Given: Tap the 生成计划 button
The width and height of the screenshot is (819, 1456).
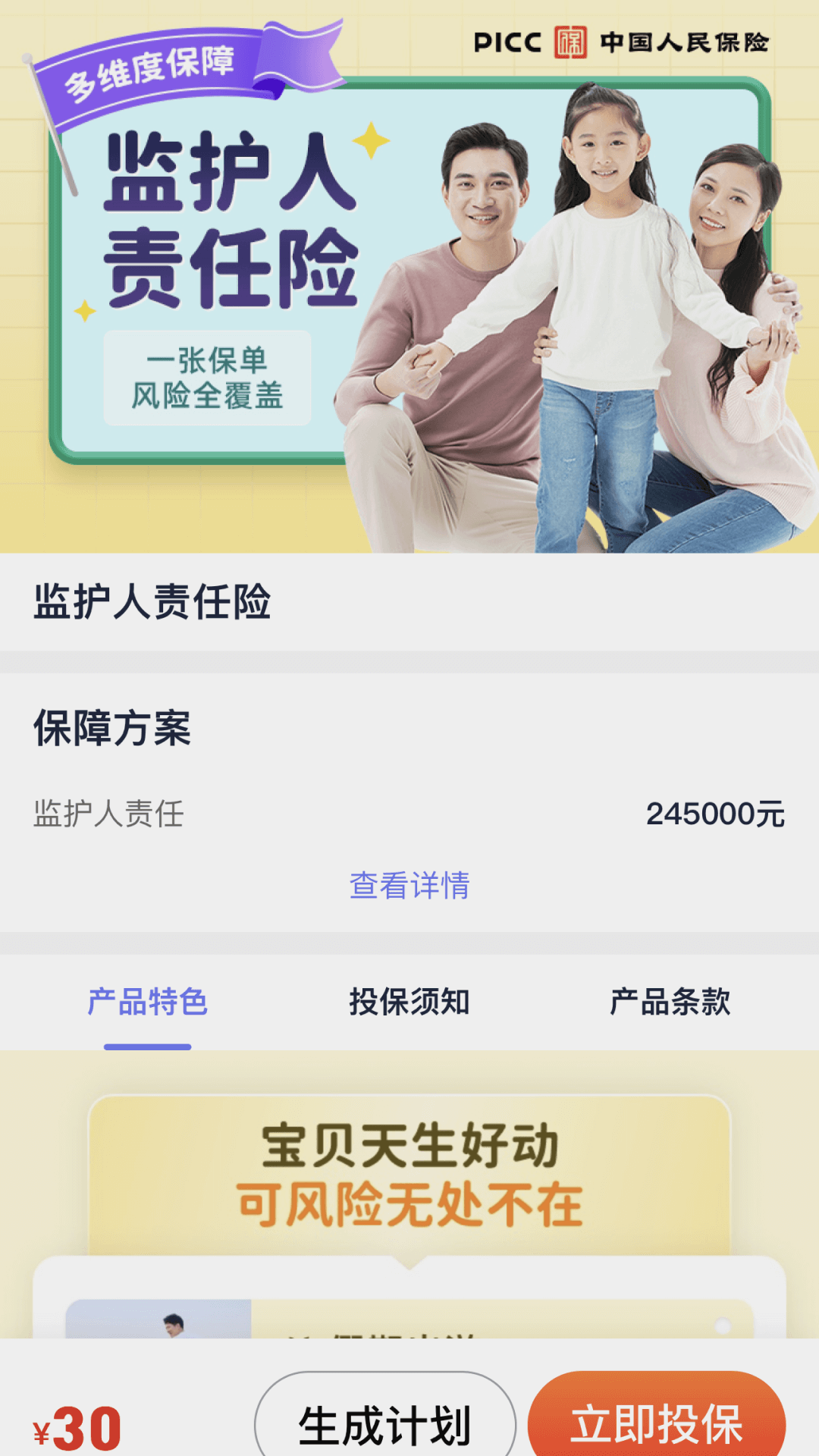Looking at the screenshot, I should pos(385,1417).
